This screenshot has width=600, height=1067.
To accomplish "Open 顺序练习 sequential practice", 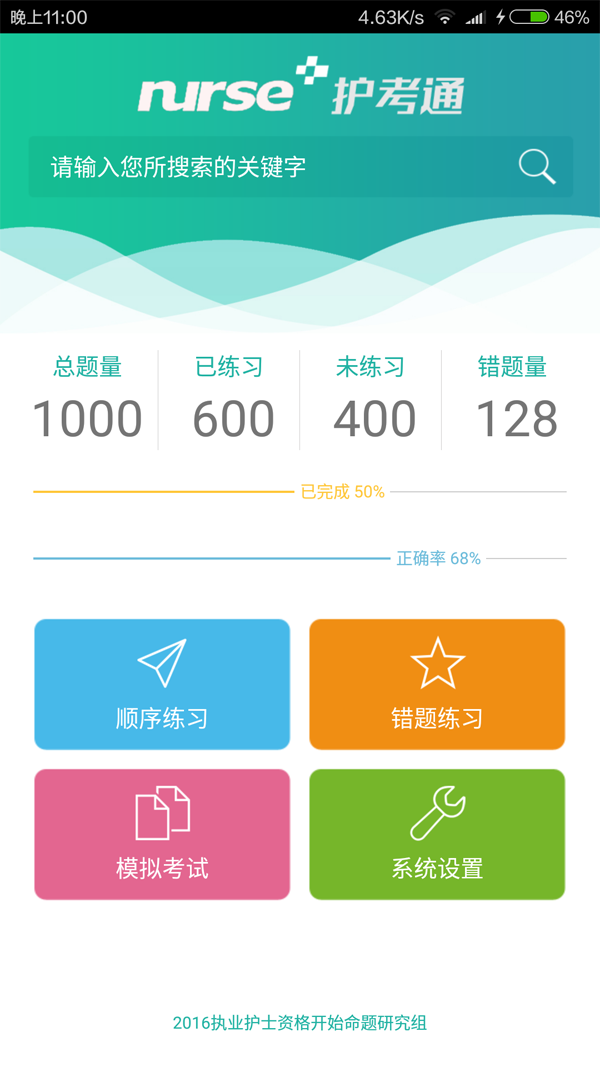I will (162, 684).
